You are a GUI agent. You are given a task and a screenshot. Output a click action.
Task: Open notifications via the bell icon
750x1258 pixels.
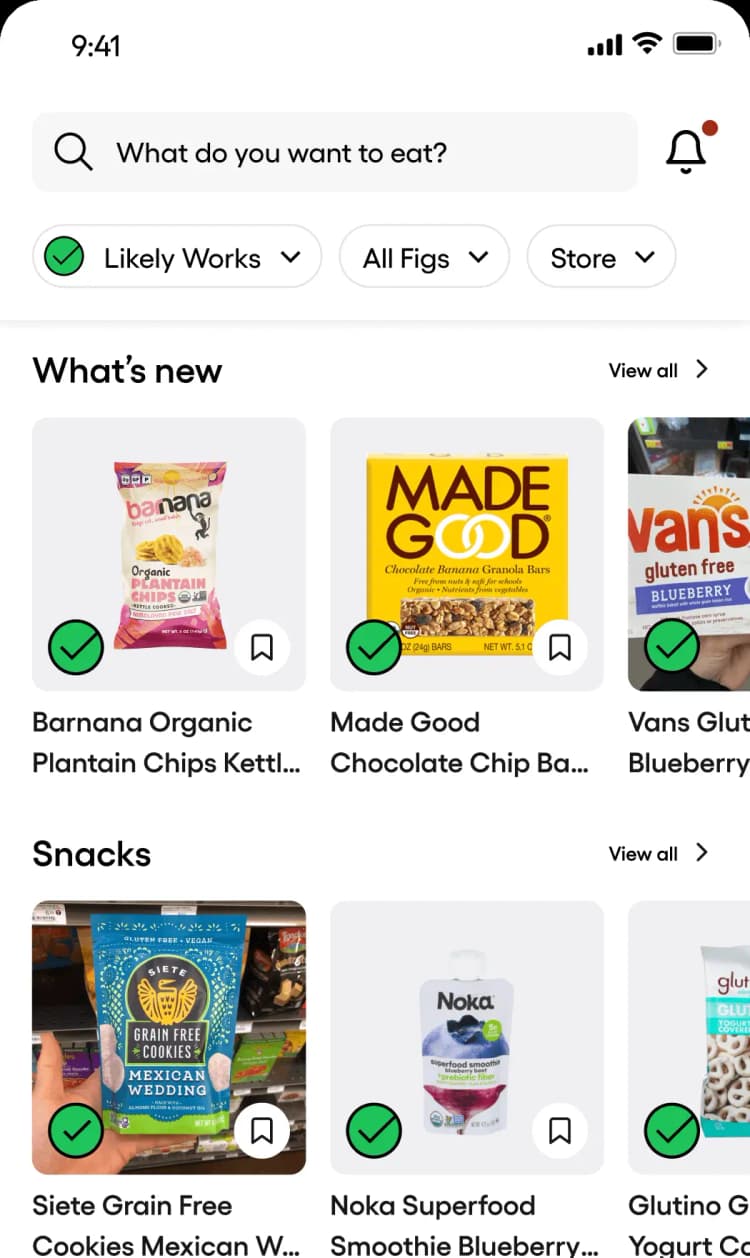(686, 152)
